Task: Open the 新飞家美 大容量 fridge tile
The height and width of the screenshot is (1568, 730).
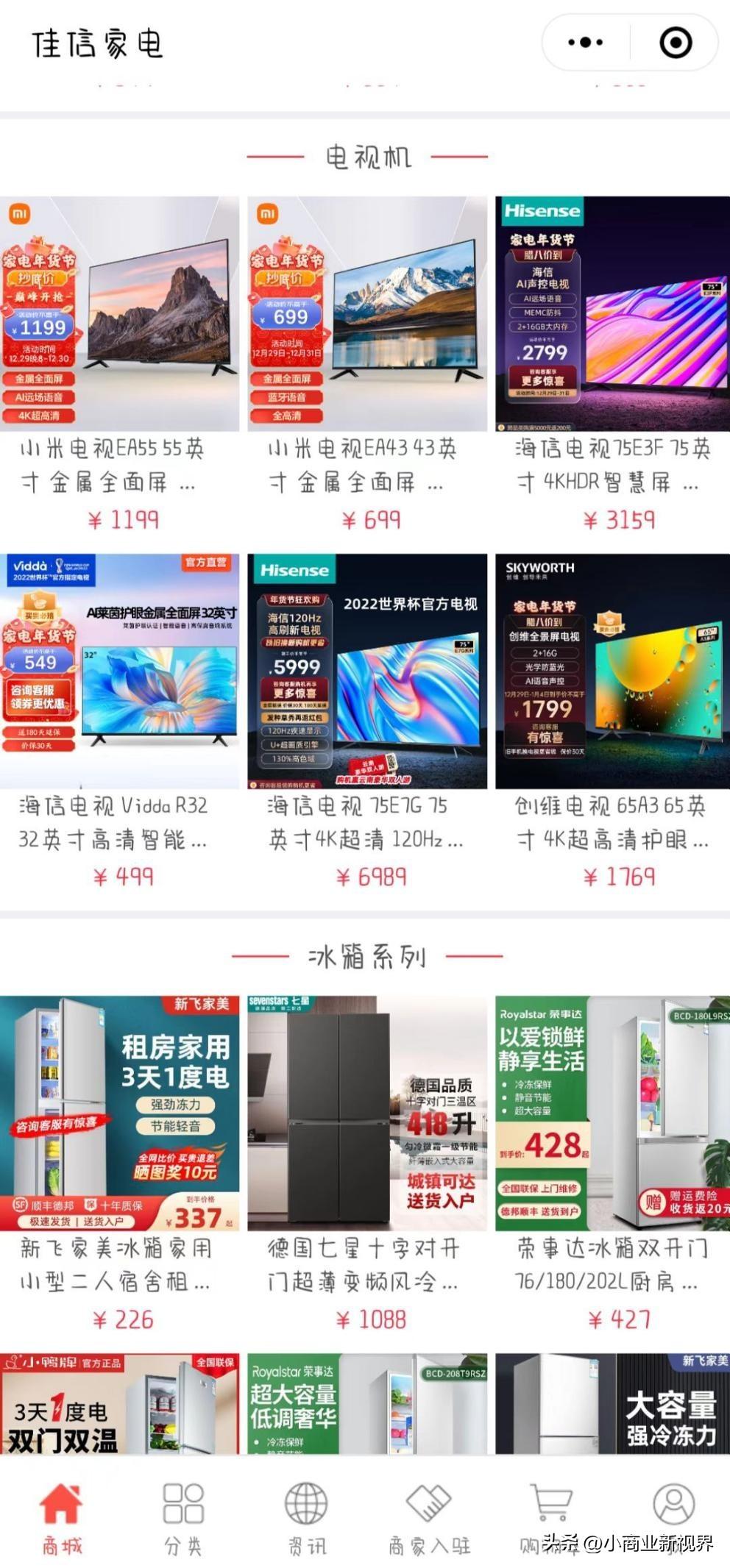Action: pyautogui.click(x=612, y=1403)
